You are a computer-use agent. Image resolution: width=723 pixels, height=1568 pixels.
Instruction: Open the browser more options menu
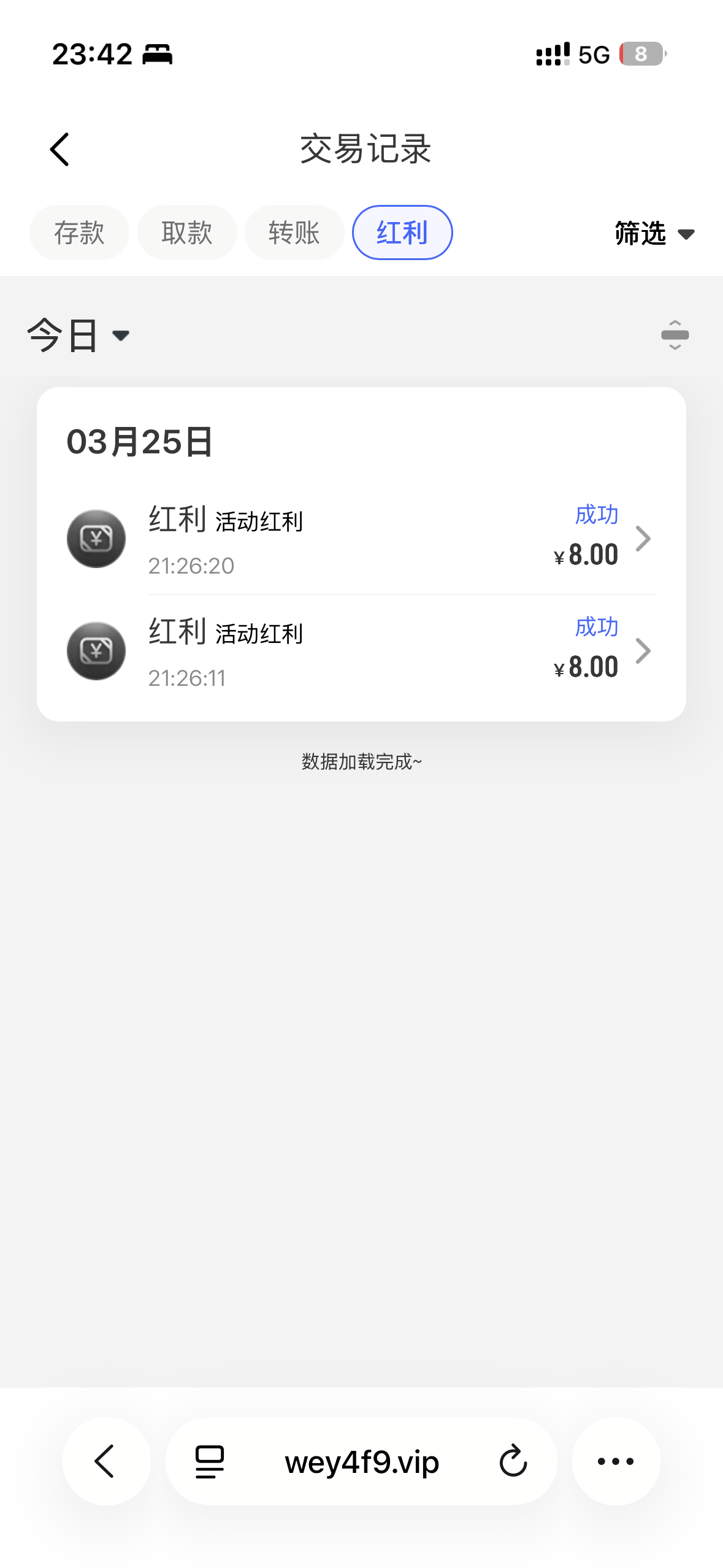616,1461
